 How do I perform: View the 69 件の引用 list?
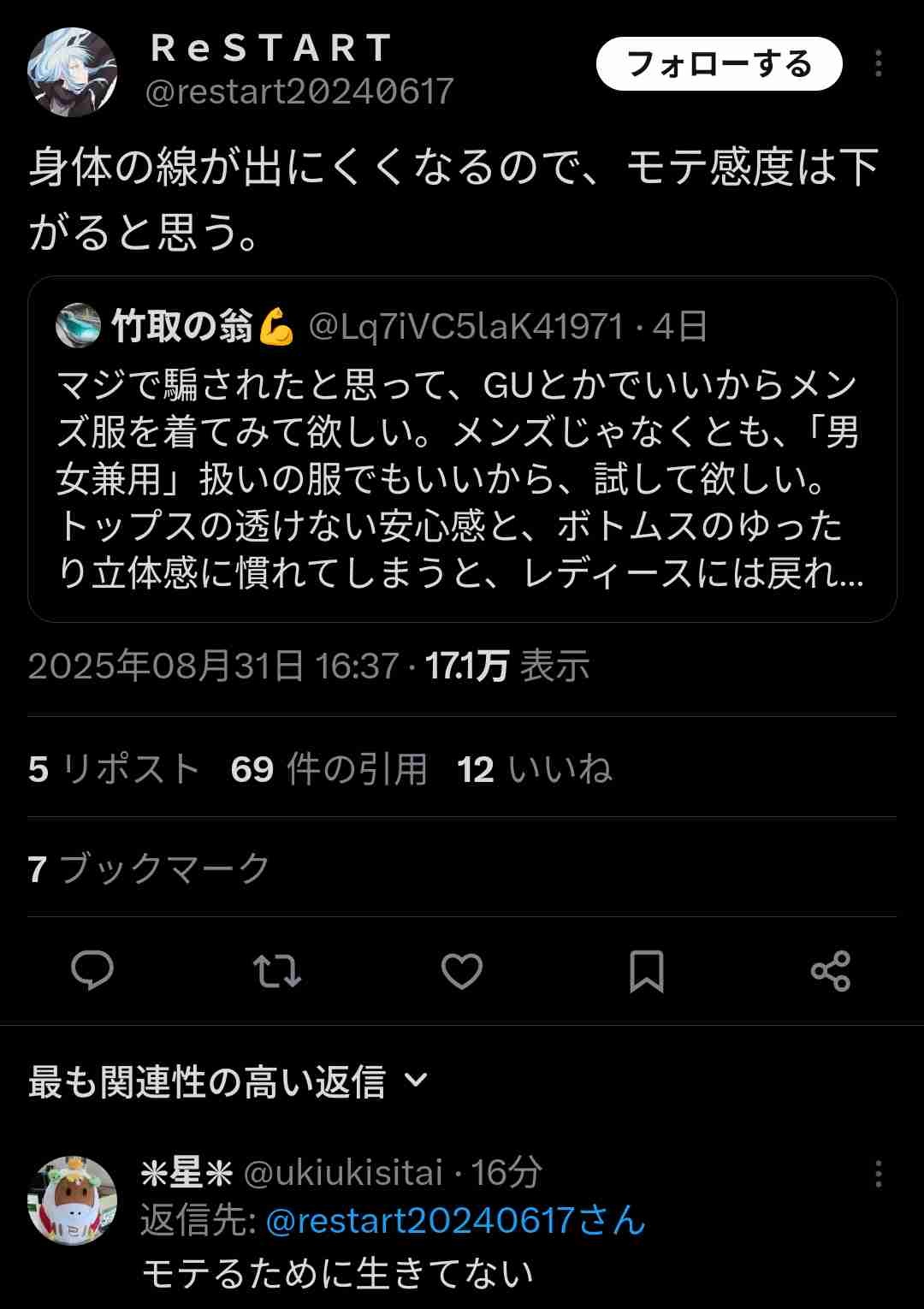pyautogui.click(x=329, y=768)
